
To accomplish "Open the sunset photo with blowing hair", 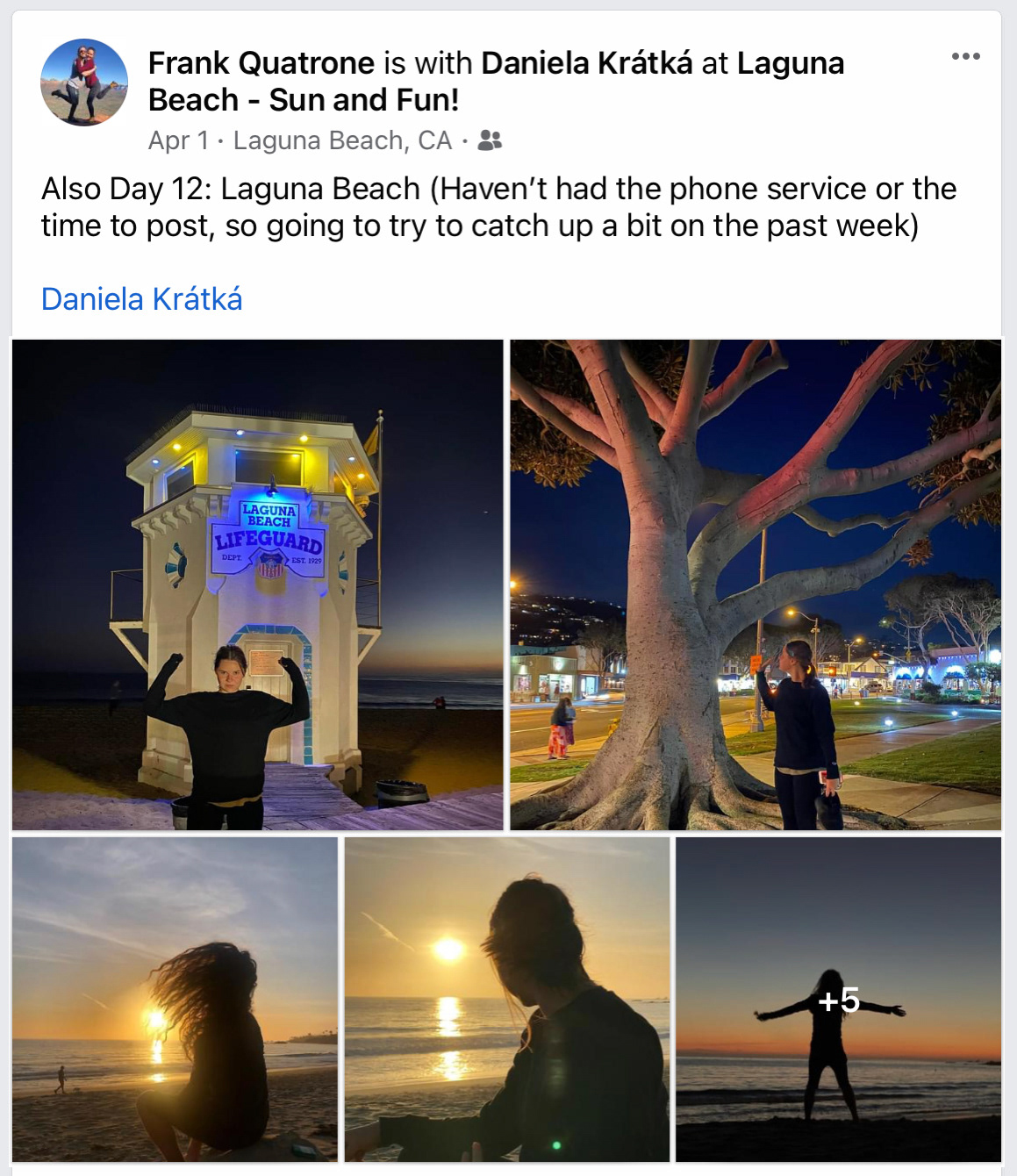I will tap(175, 1000).
